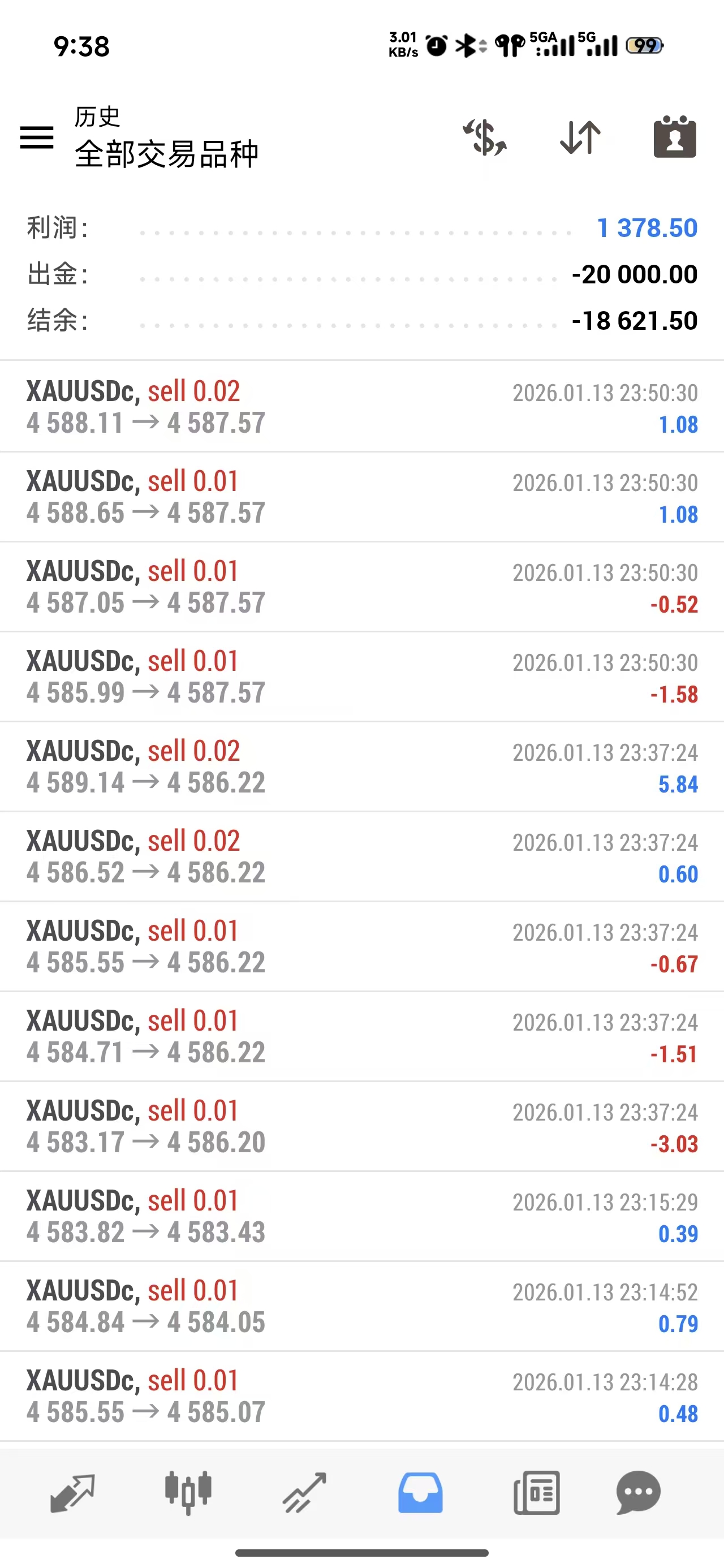Image resolution: width=724 pixels, height=1568 pixels.
Task: Open the trade with -1.58 loss
Action: (x=361, y=677)
